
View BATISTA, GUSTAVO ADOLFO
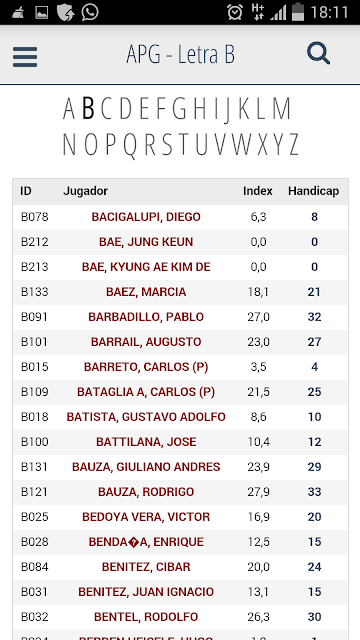[146, 417]
